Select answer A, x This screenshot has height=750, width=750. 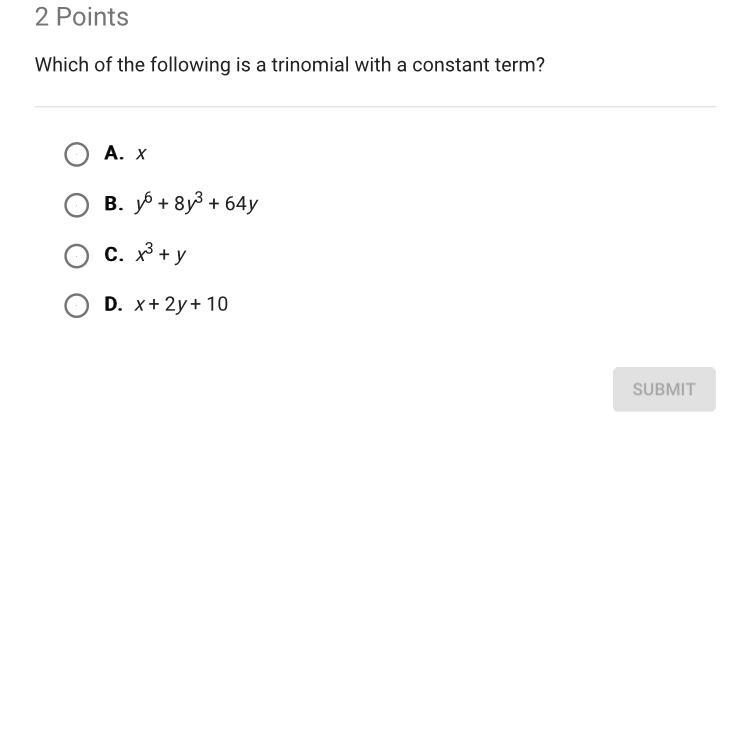pyautogui.click(x=76, y=154)
